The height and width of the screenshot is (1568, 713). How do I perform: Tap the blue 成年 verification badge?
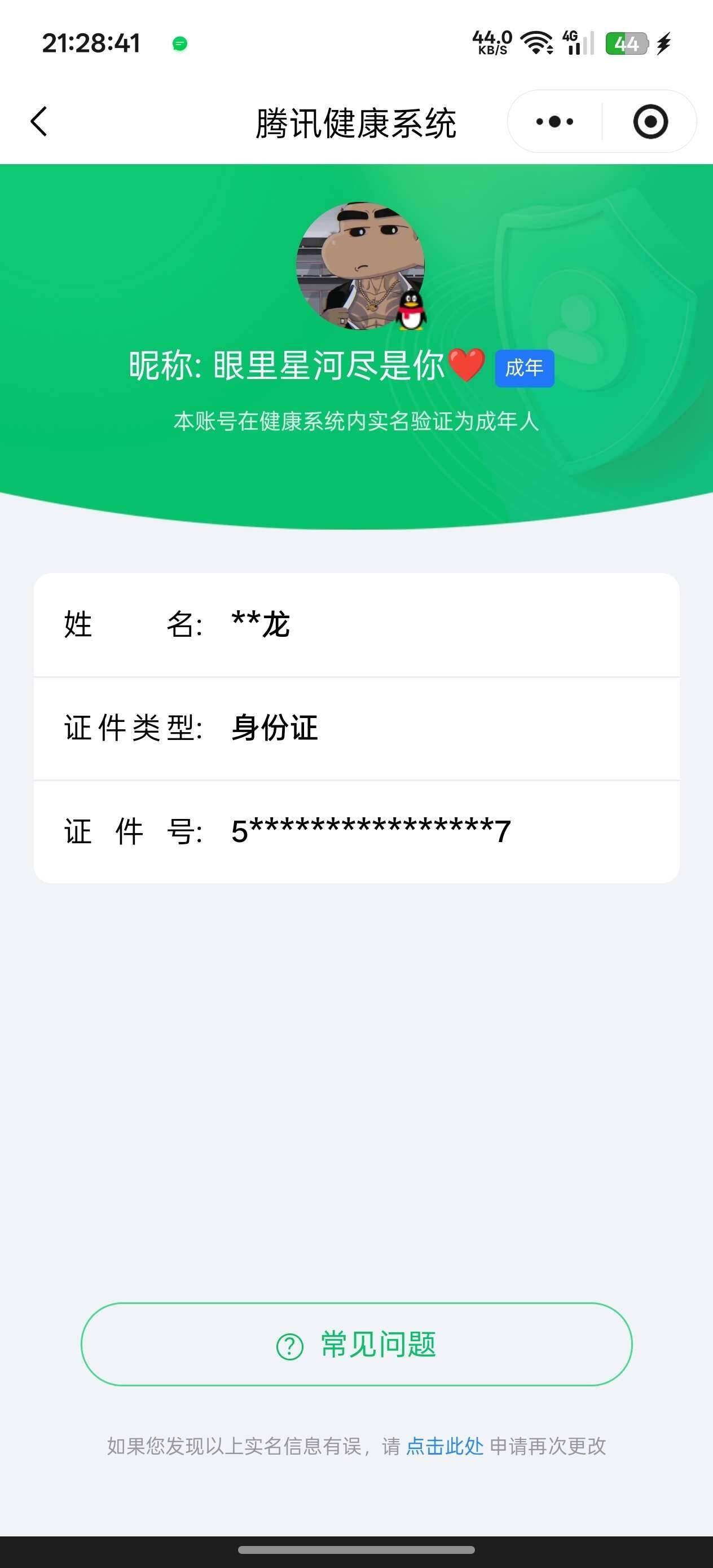click(525, 368)
